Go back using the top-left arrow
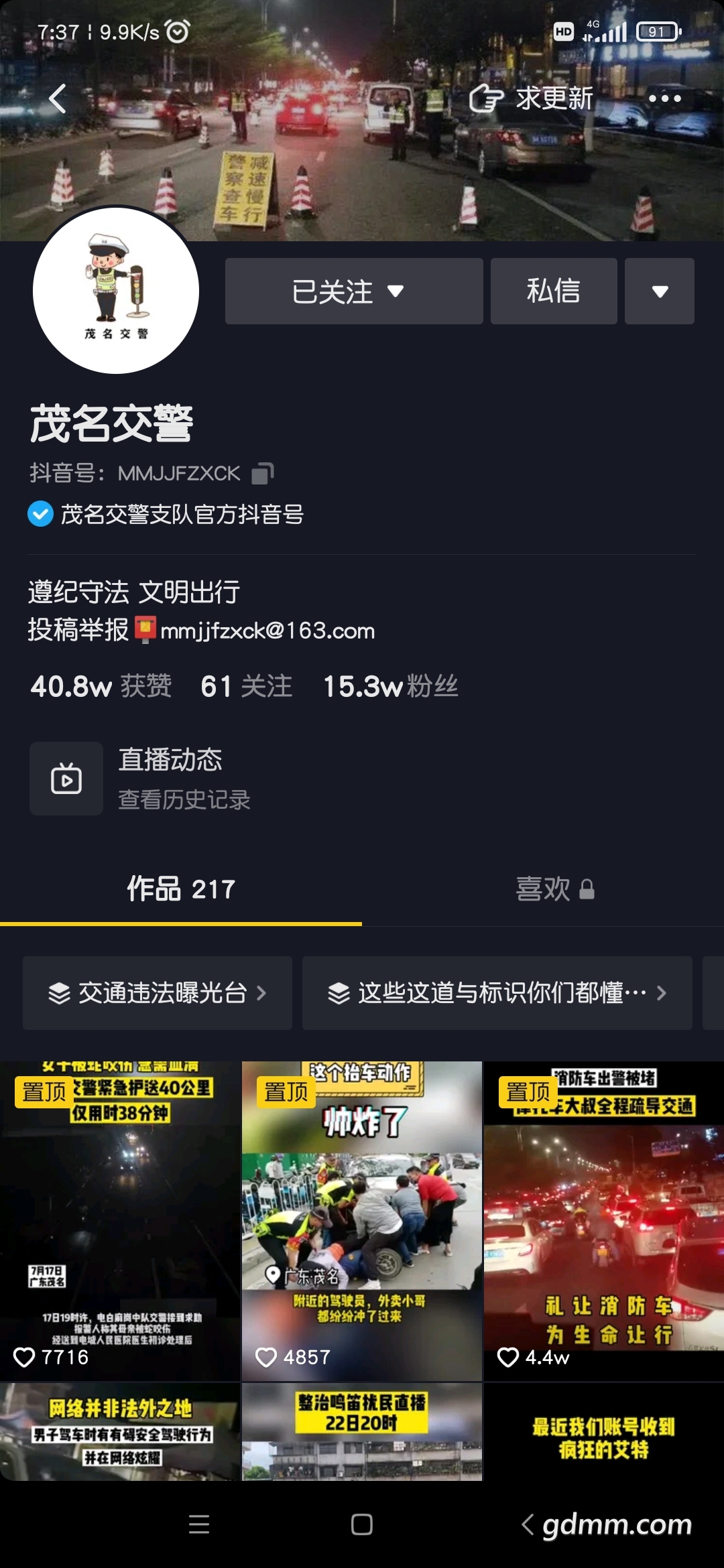 pyautogui.click(x=58, y=99)
